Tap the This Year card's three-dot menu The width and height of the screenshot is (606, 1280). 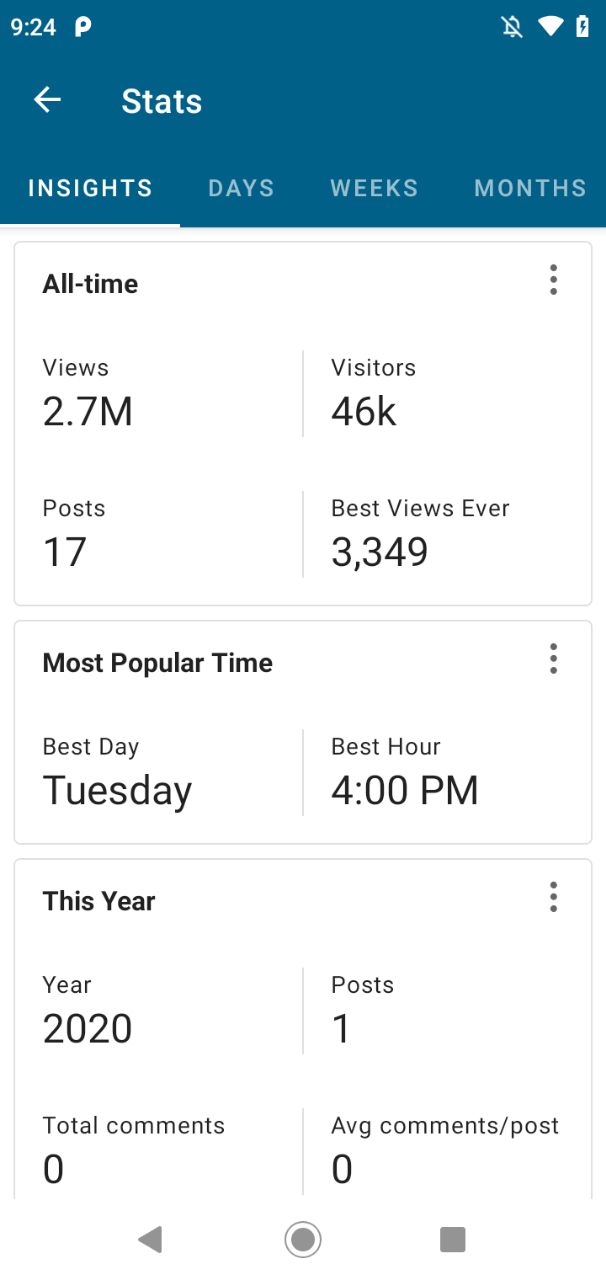(553, 897)
